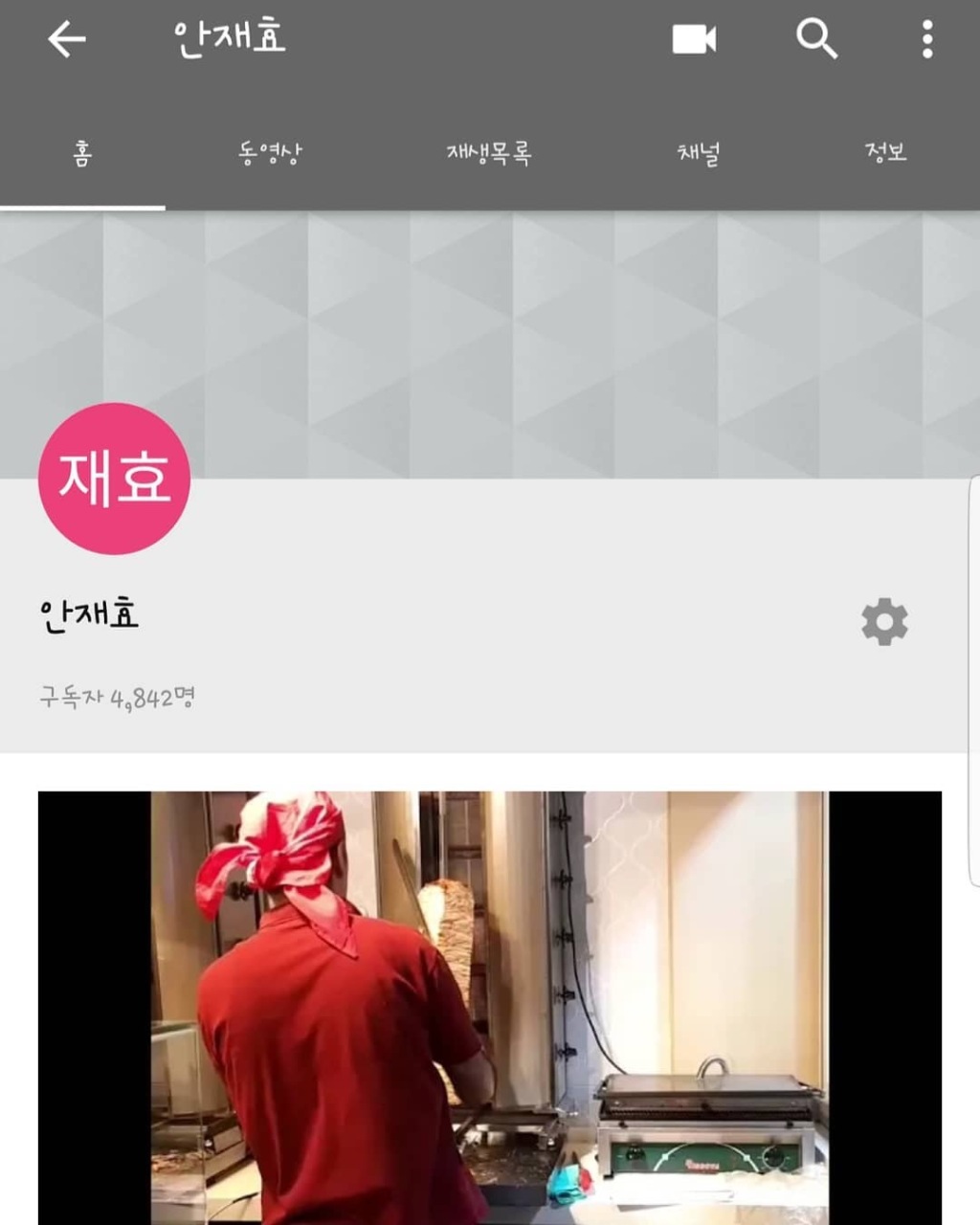Go back using the top arrow
The image size is (980, 1225).
coord(67,40)
